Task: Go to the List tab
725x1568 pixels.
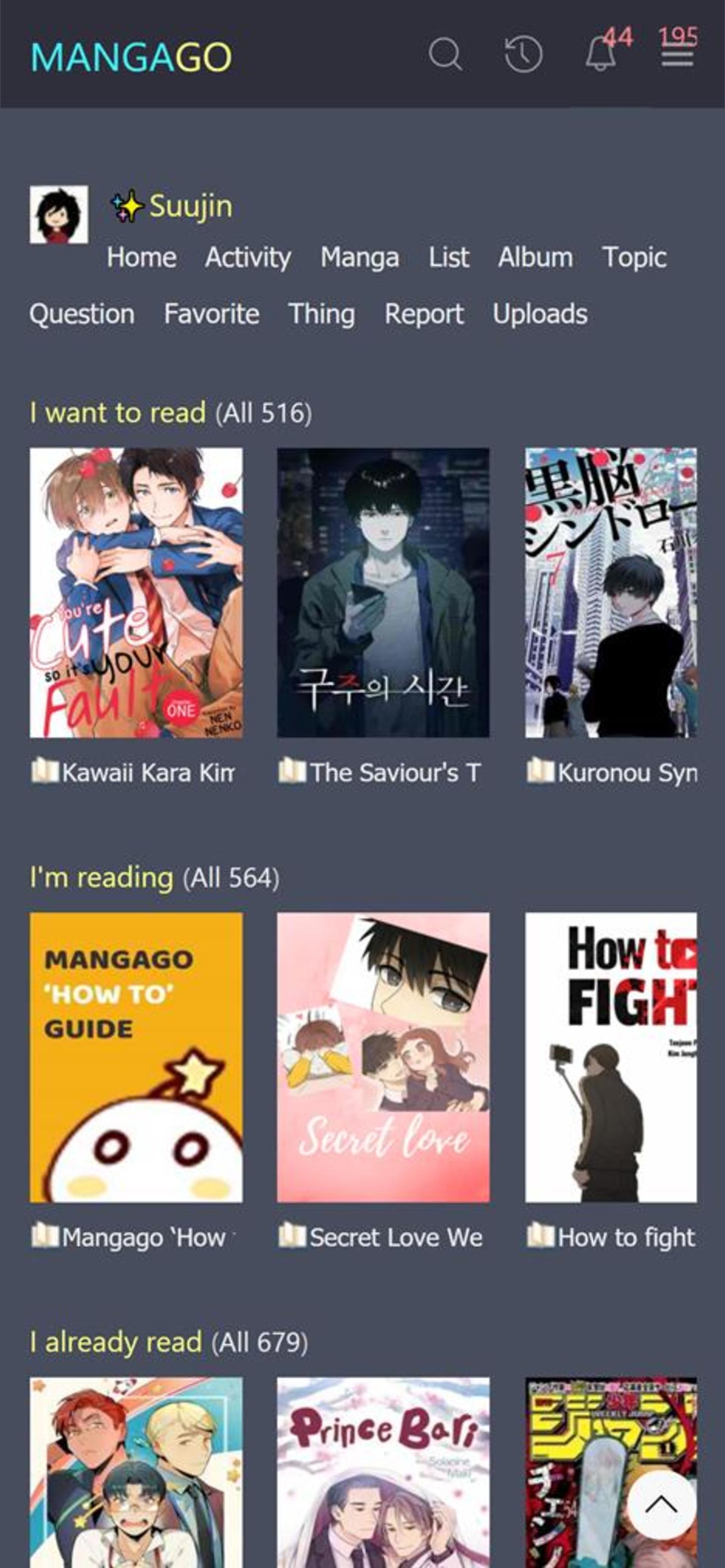Action: tap(448, 257)
